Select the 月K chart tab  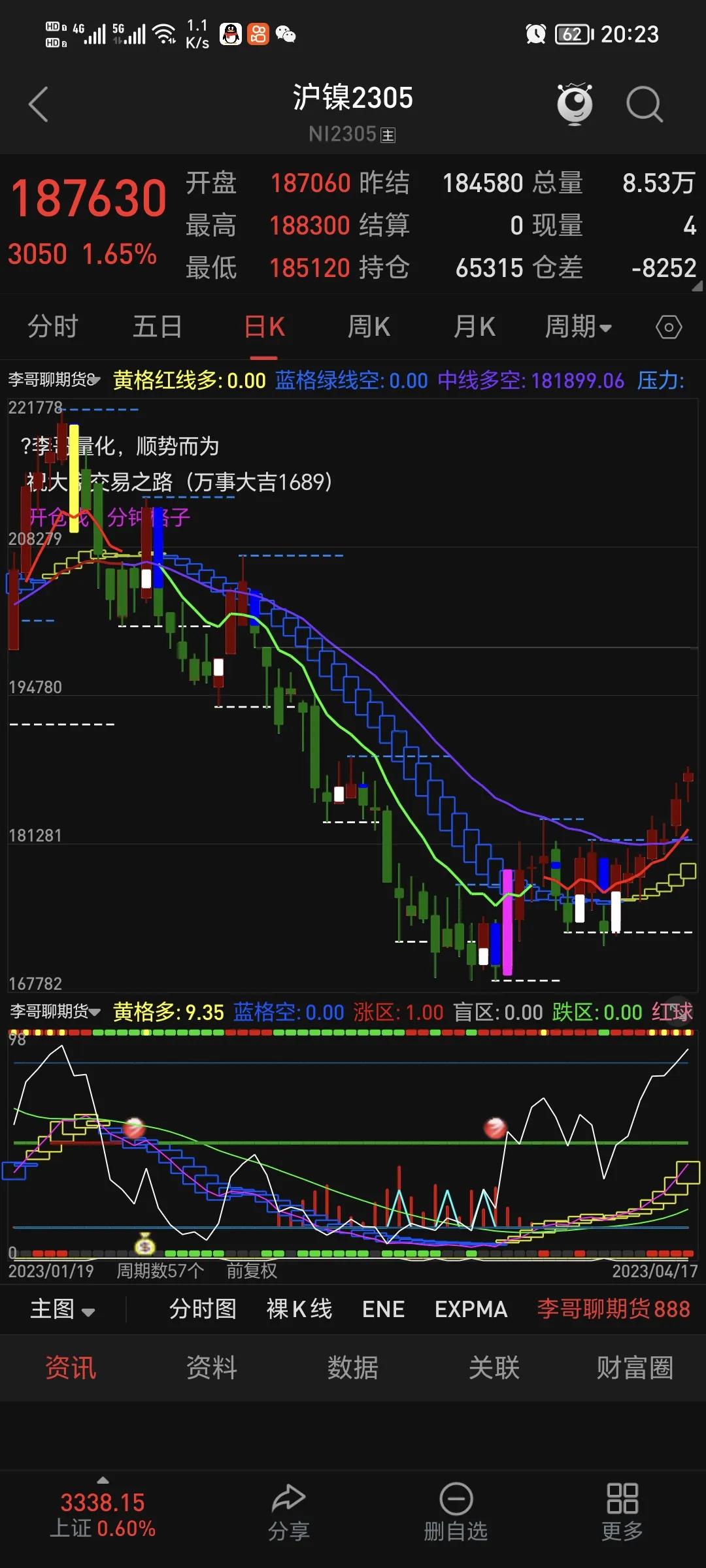click(475, 327)
